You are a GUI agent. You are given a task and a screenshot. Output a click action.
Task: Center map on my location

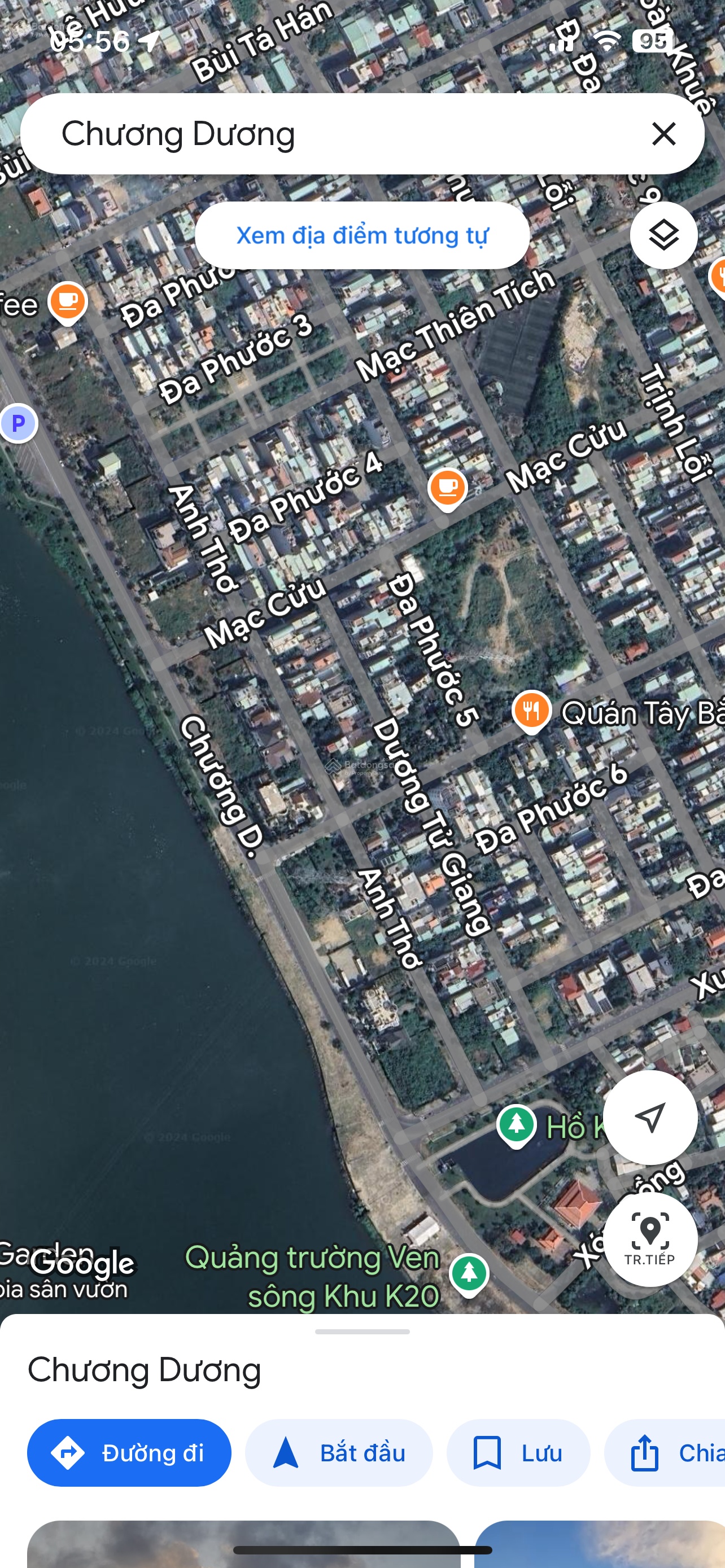point(649,1117)
